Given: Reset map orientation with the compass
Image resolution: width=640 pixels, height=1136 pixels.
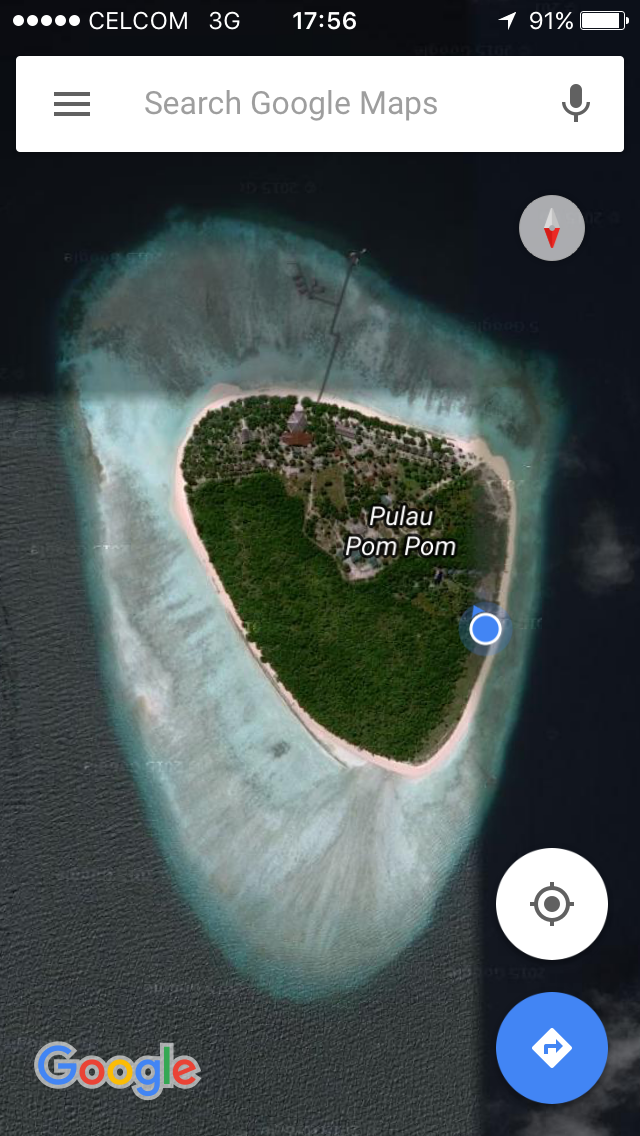Looking at the screenshot, I should [x=552, y=229].
